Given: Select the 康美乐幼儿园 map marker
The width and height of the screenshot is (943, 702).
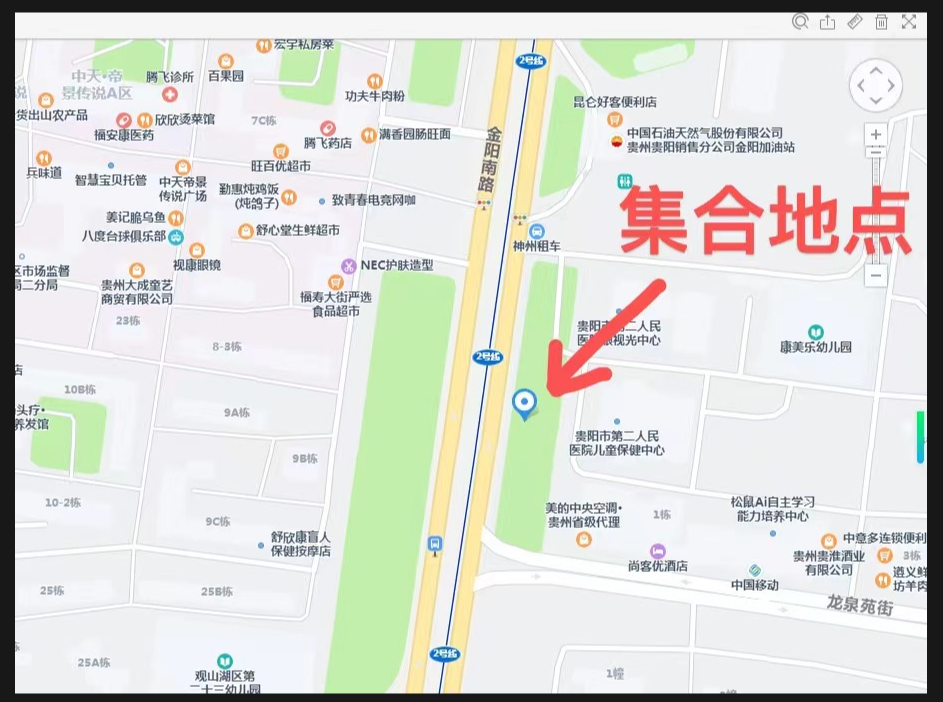Looking at the screenshot, I should (816, 332).
